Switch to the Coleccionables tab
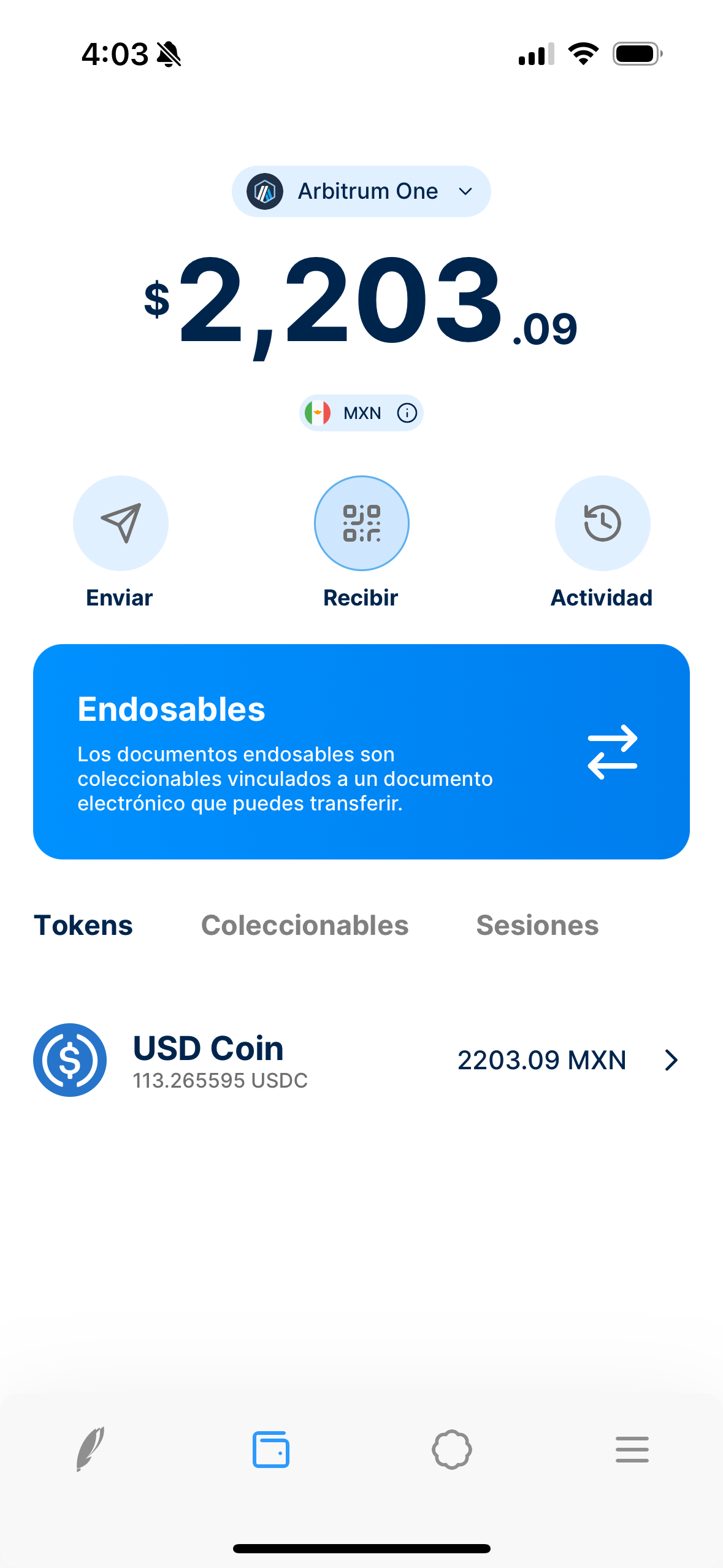Viewport: 723px width, 1568px height. point(305,925)
